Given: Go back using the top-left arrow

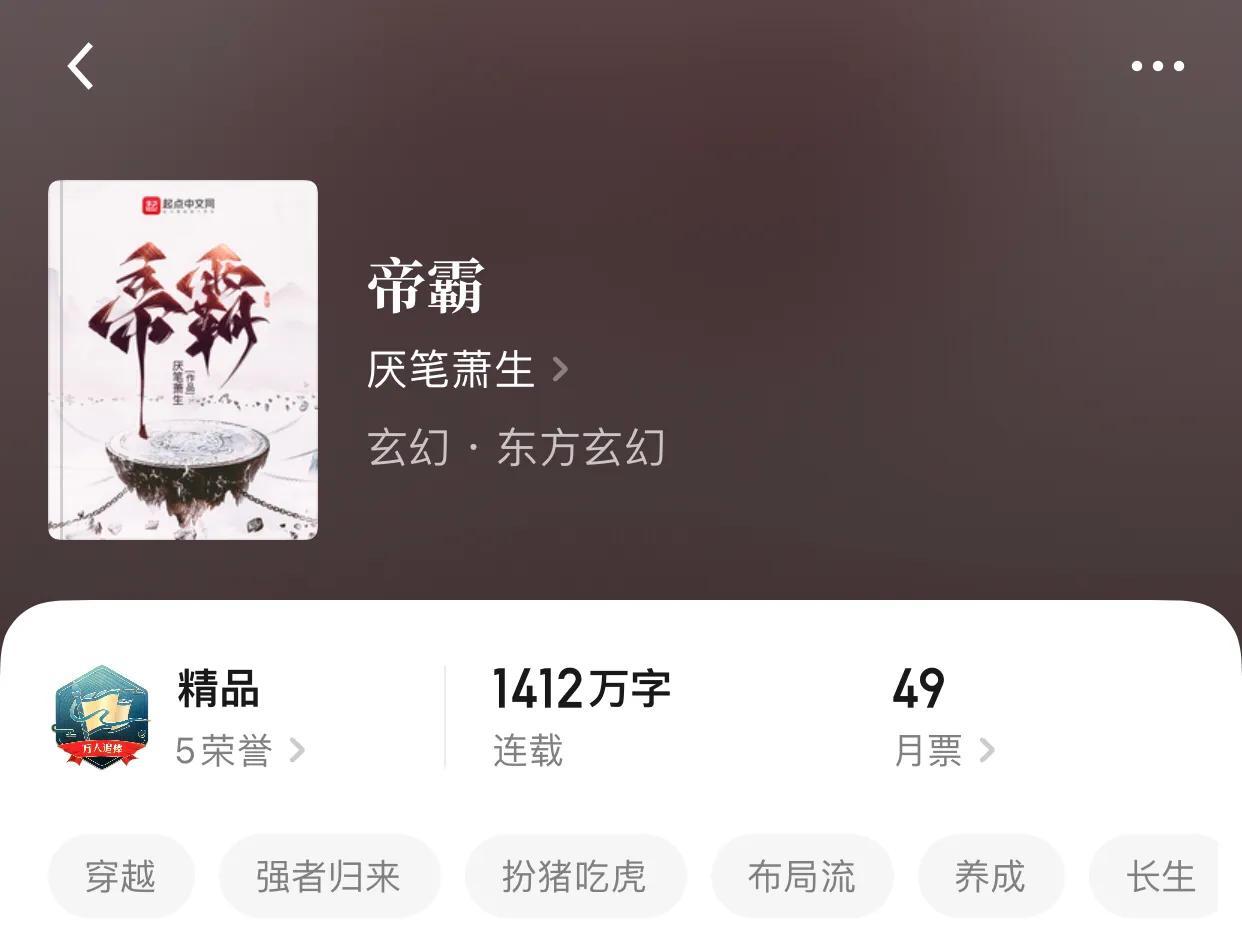Looking at the screenshot, I should coord(80,66).
